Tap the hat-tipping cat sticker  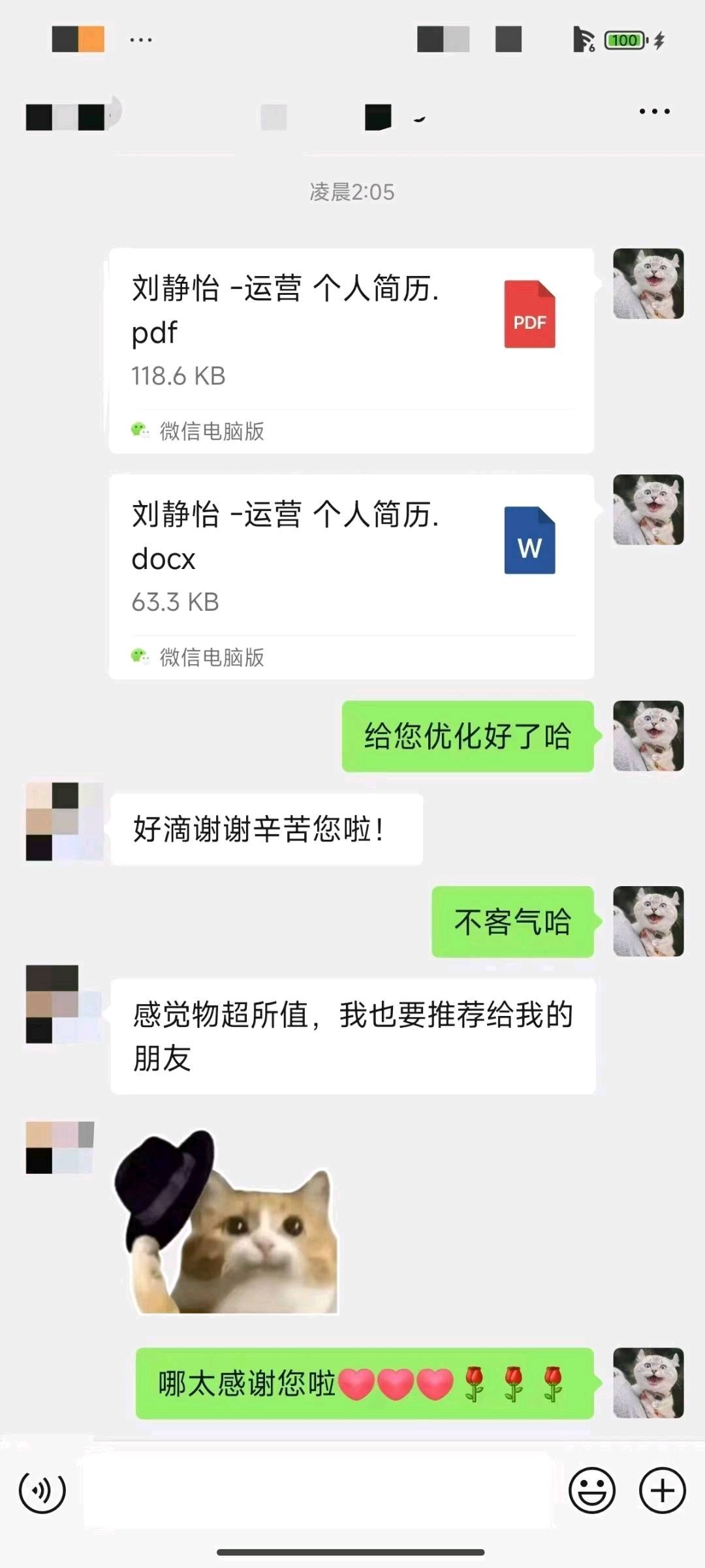tap(228, 1220)
